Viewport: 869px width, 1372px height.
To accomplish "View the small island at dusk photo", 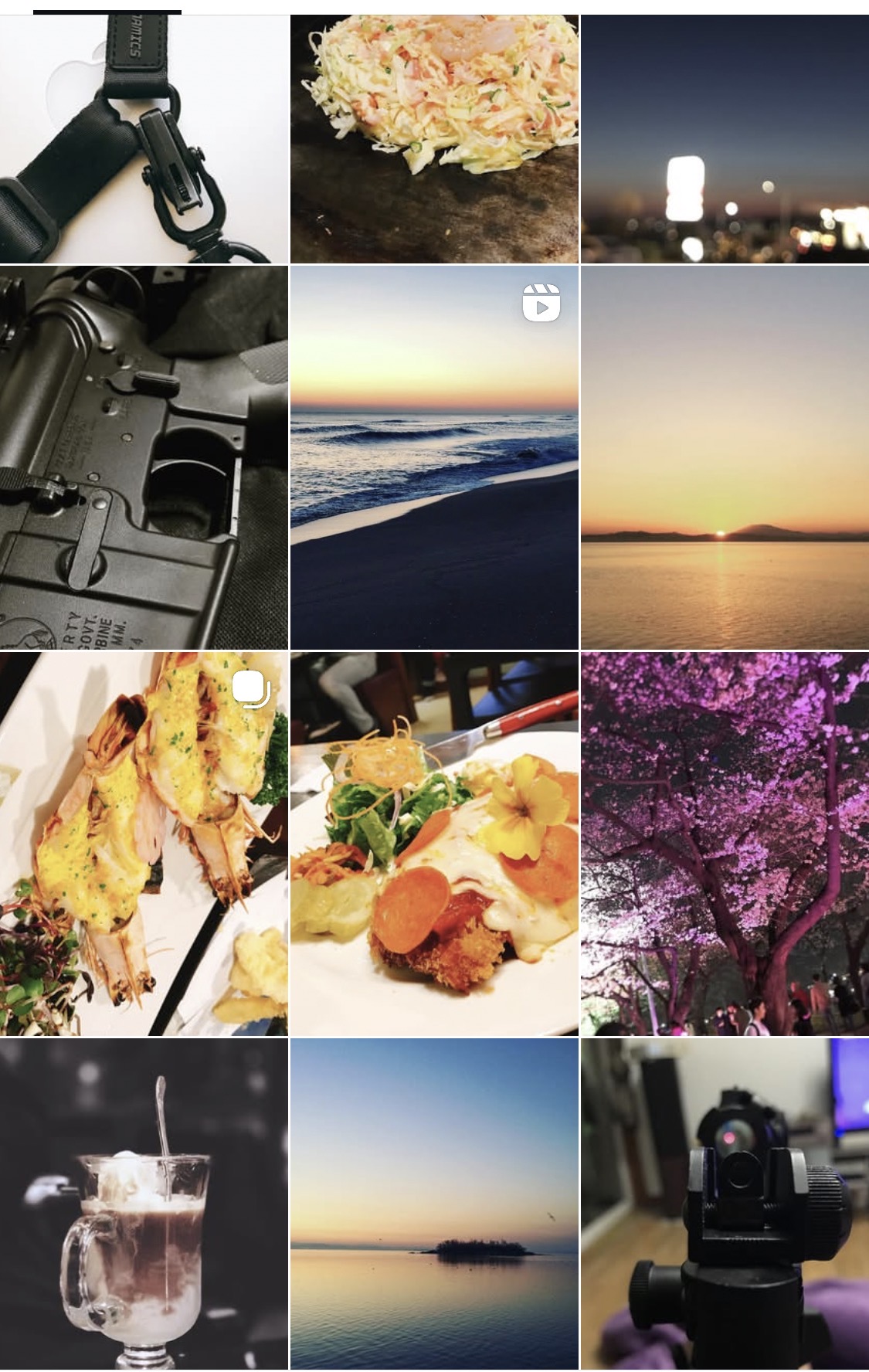I will (434, 1204).
